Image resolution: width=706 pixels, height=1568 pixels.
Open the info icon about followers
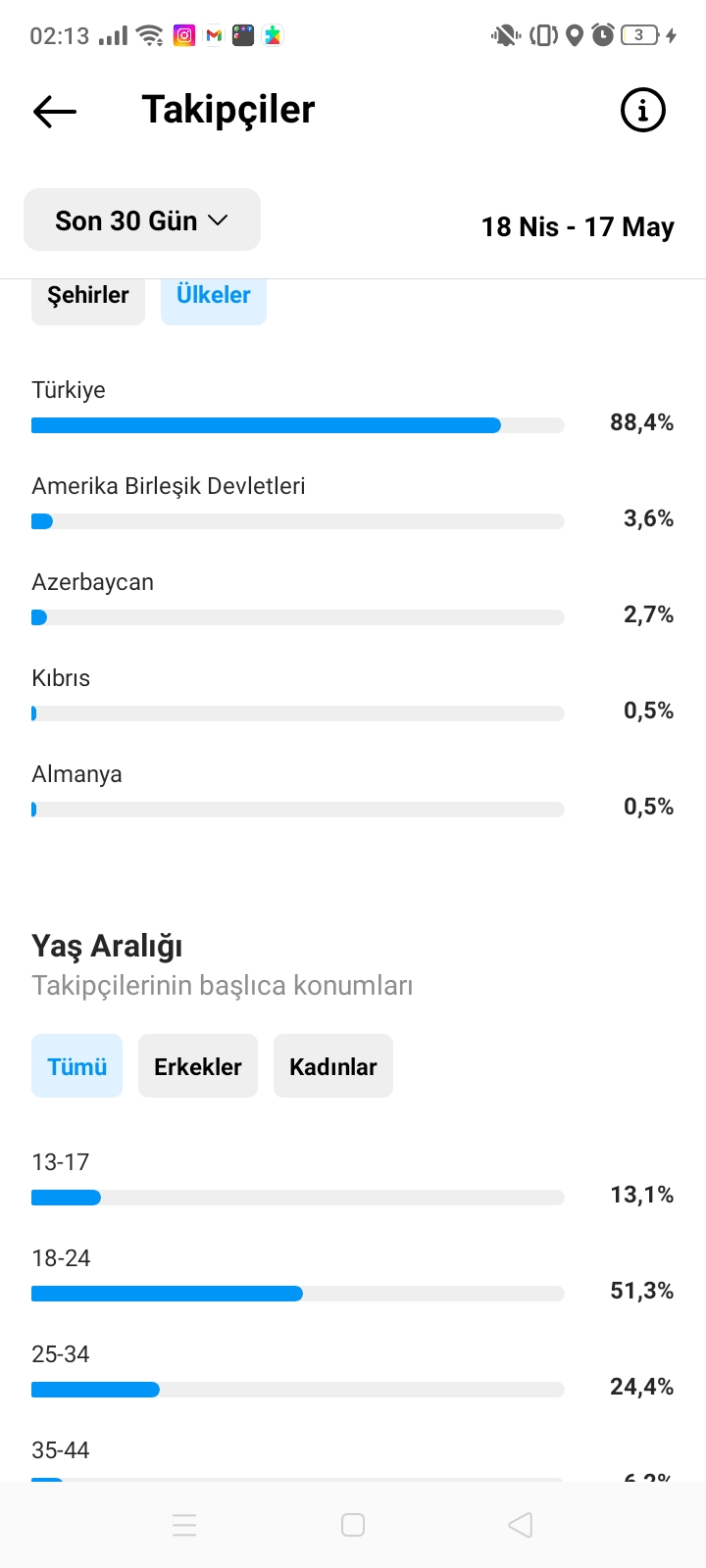(643, 110)
